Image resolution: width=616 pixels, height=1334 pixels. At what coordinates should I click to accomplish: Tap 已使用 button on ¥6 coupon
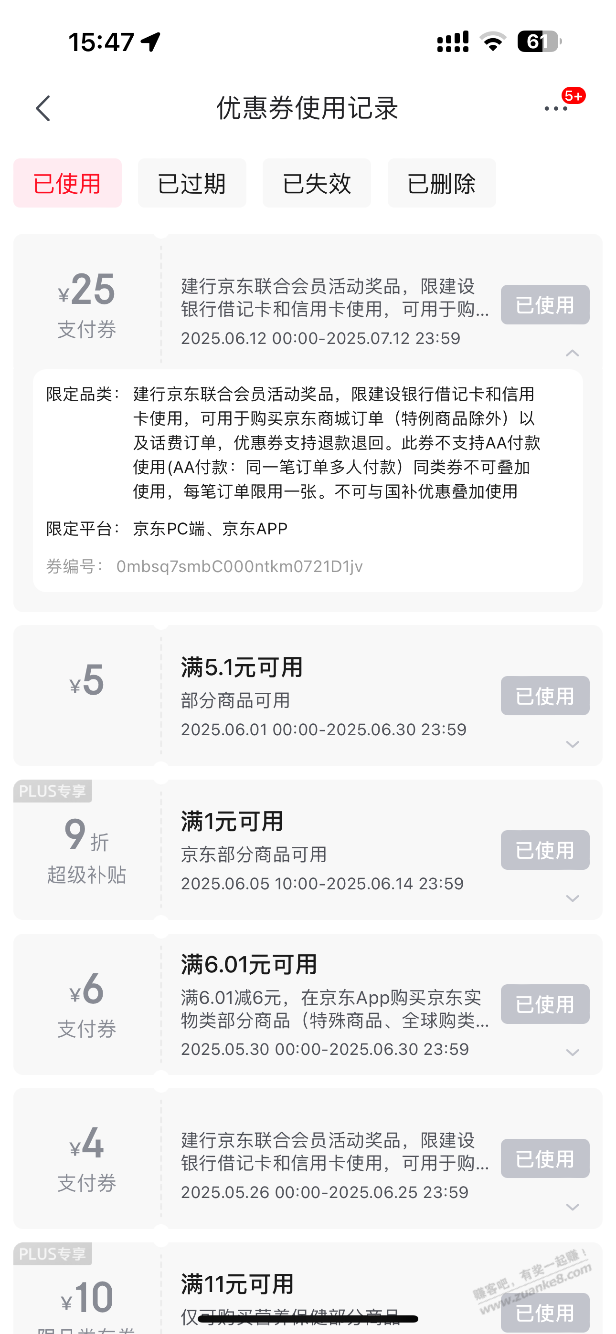pyautogui.click(x=545, y=1004)
